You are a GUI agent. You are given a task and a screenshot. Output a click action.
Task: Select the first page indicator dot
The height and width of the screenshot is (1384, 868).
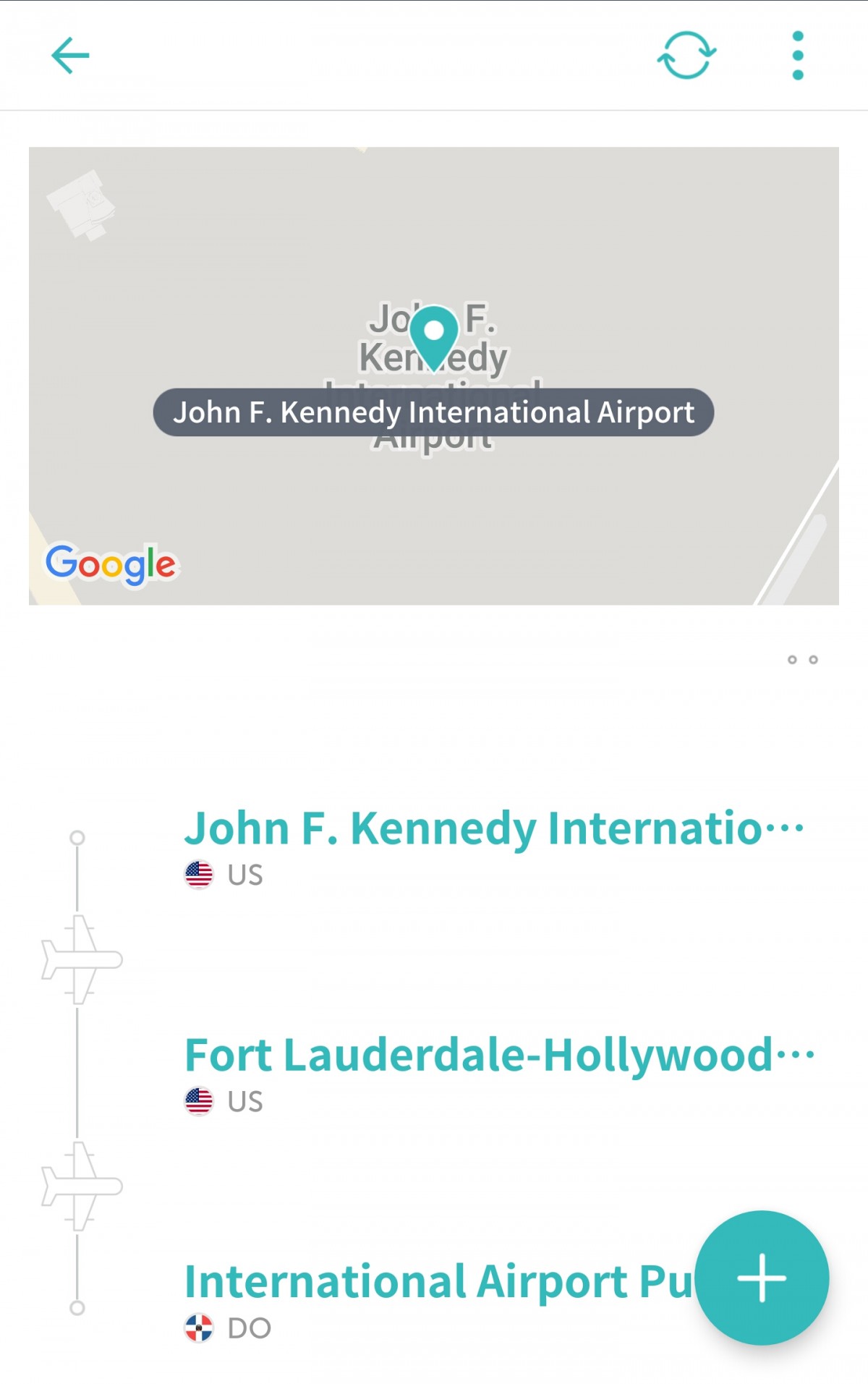(791, 660)
